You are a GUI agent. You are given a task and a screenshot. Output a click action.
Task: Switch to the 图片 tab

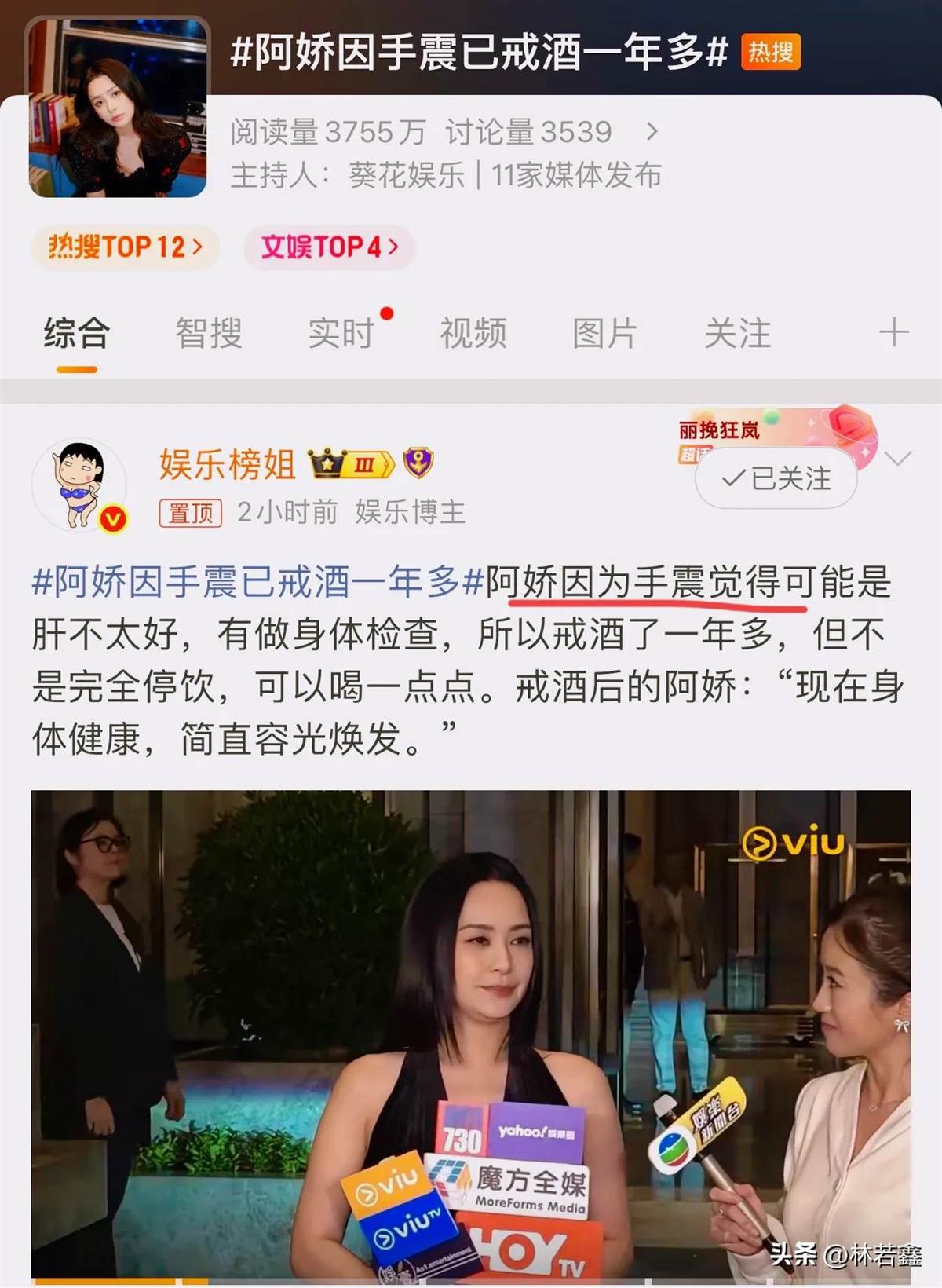[604, 334]
